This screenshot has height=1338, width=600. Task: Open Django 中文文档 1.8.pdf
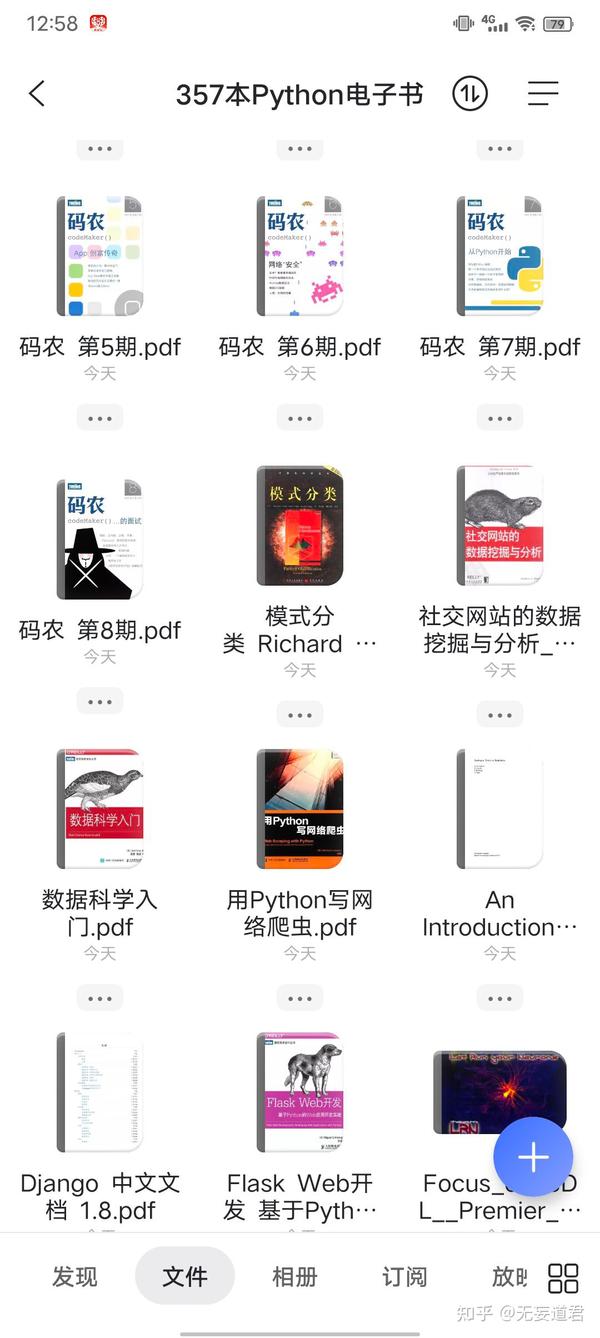[100, 1092]
